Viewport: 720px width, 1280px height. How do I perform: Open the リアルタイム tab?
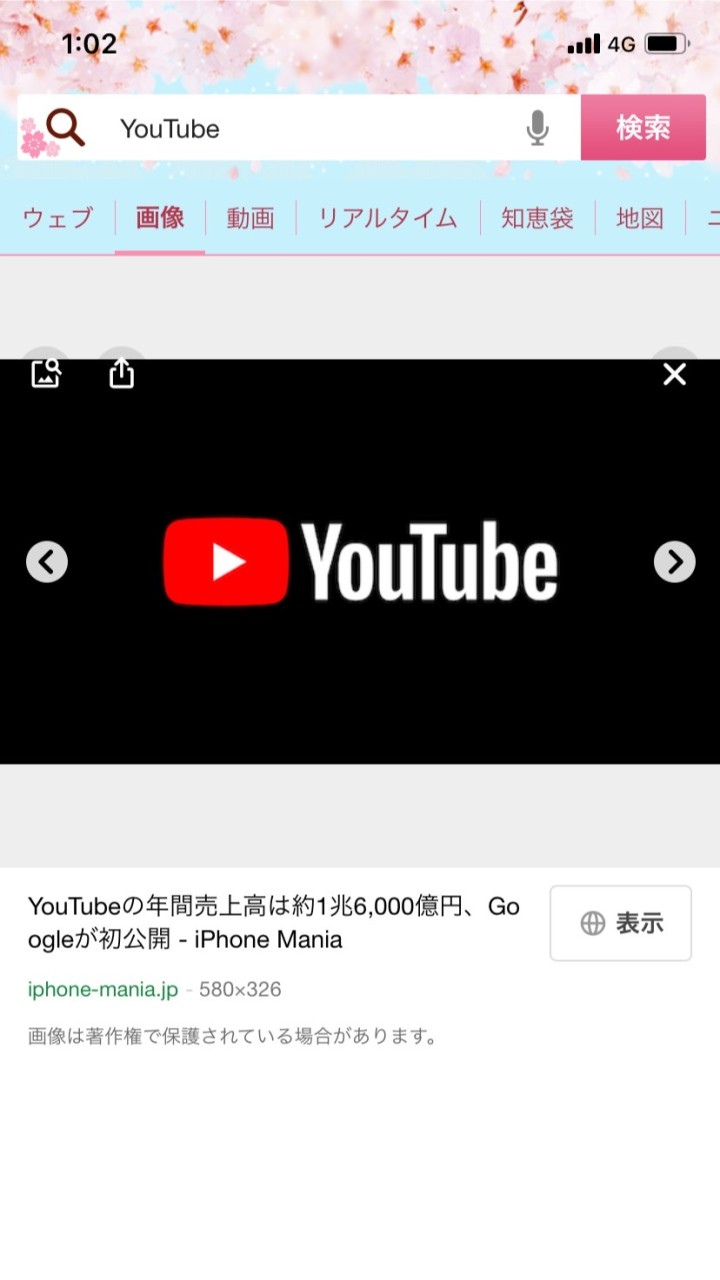pos(388,218)
